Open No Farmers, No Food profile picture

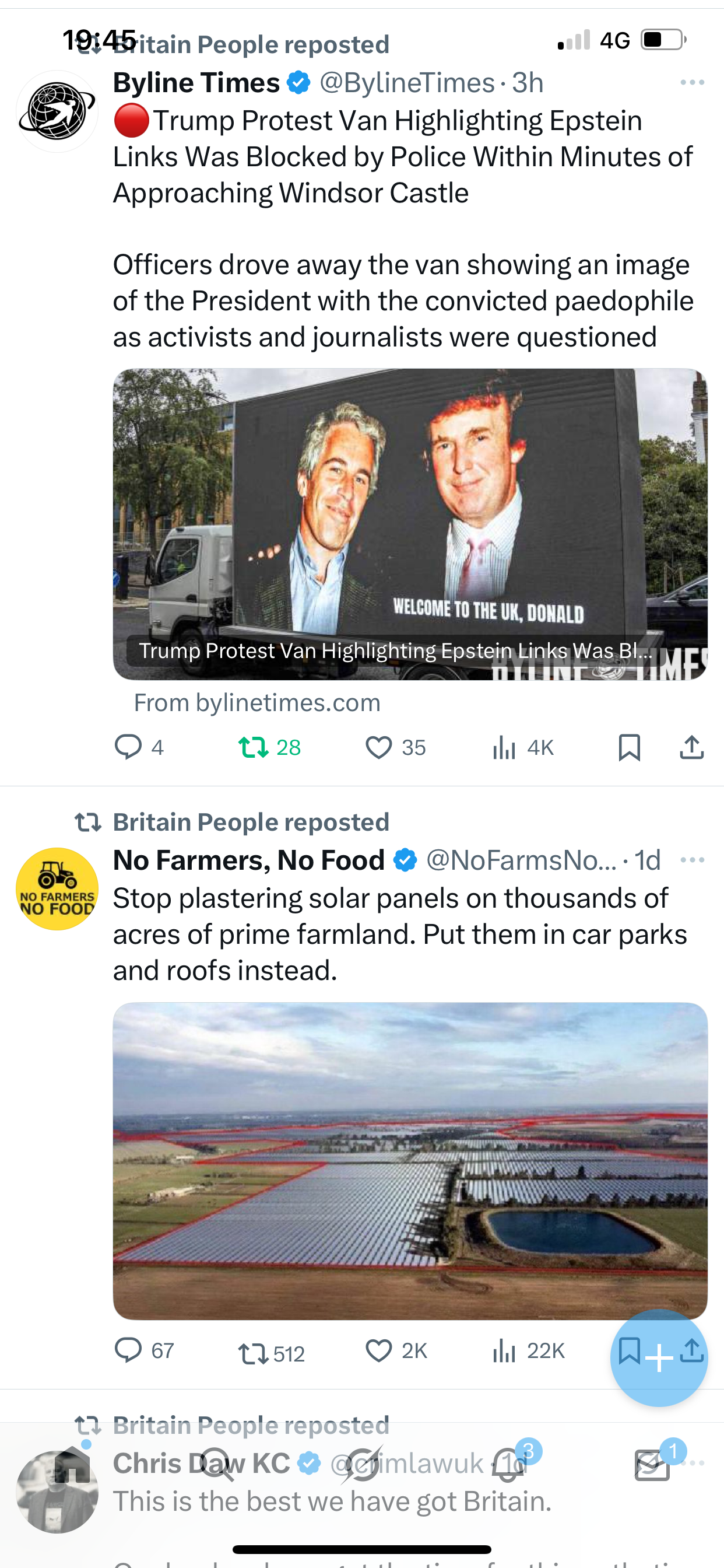[x=57, y=888]
